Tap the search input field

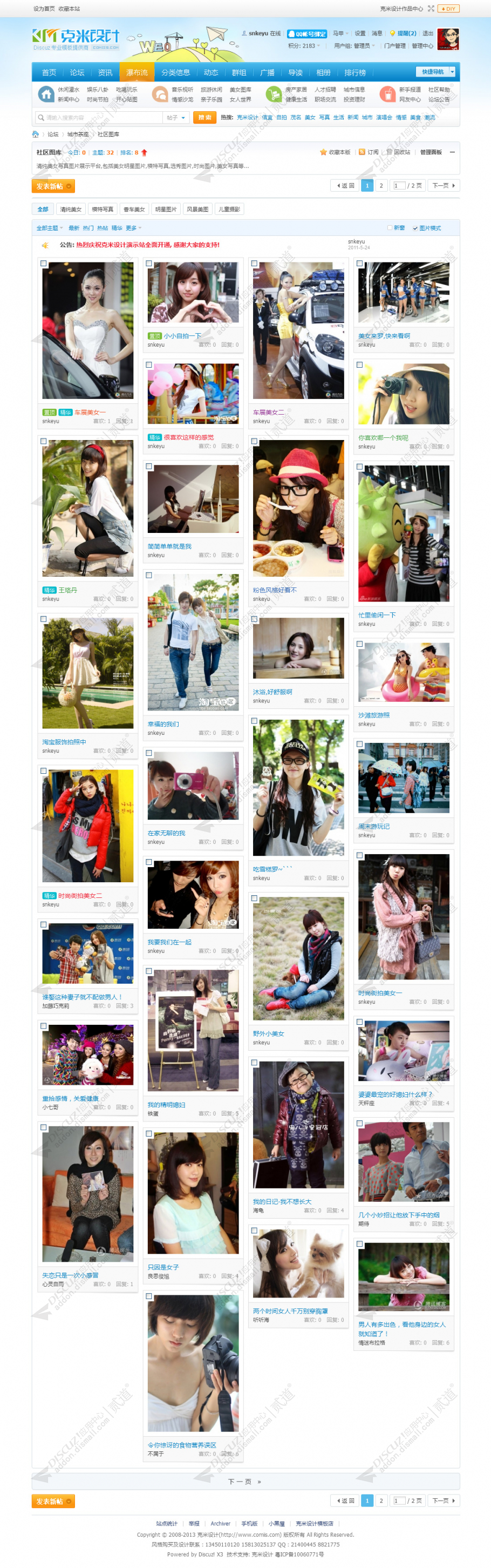[99, 118]
